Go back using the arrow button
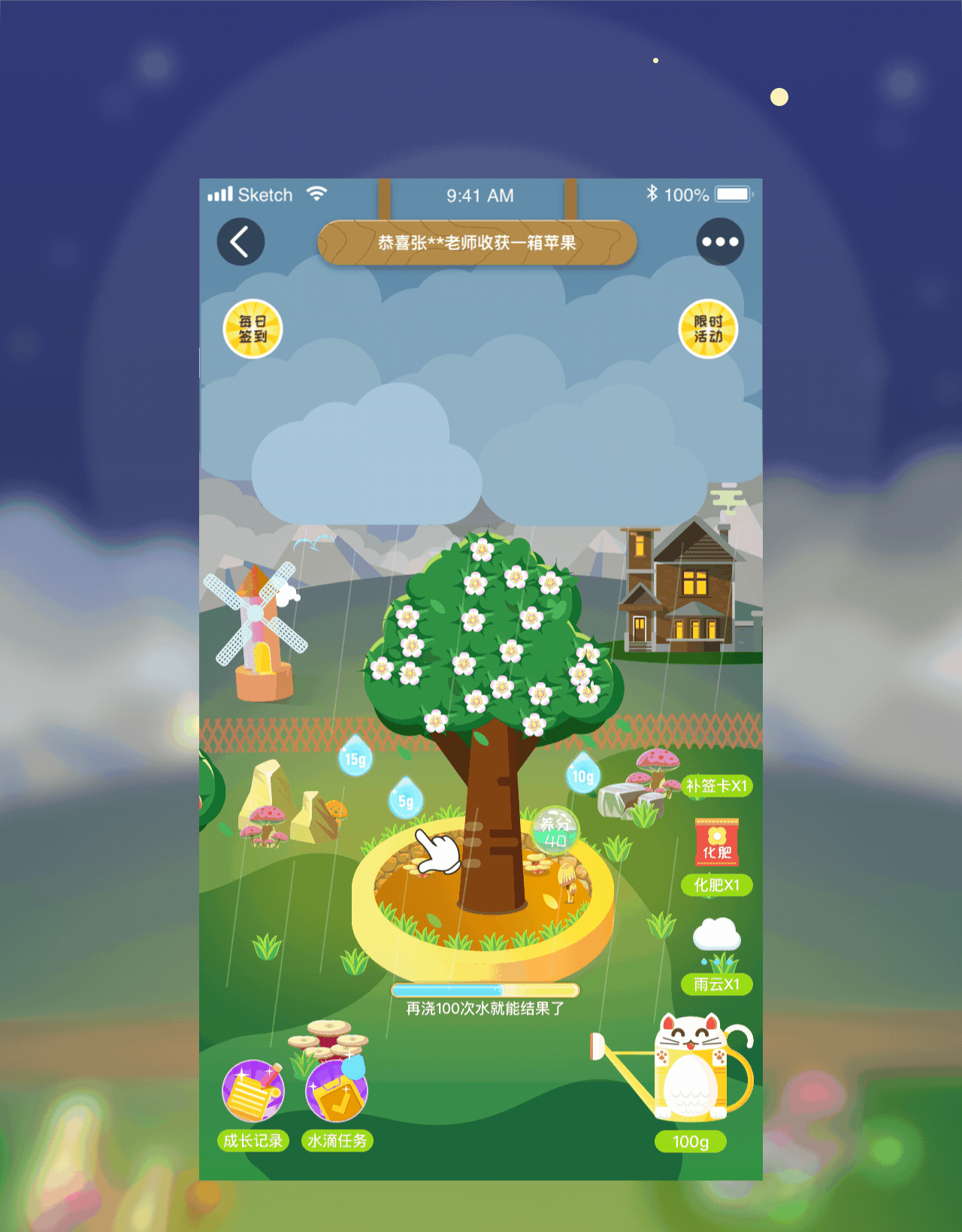Image resolution: width=962 pixels, height=1232 pixels. click(240, 242)
